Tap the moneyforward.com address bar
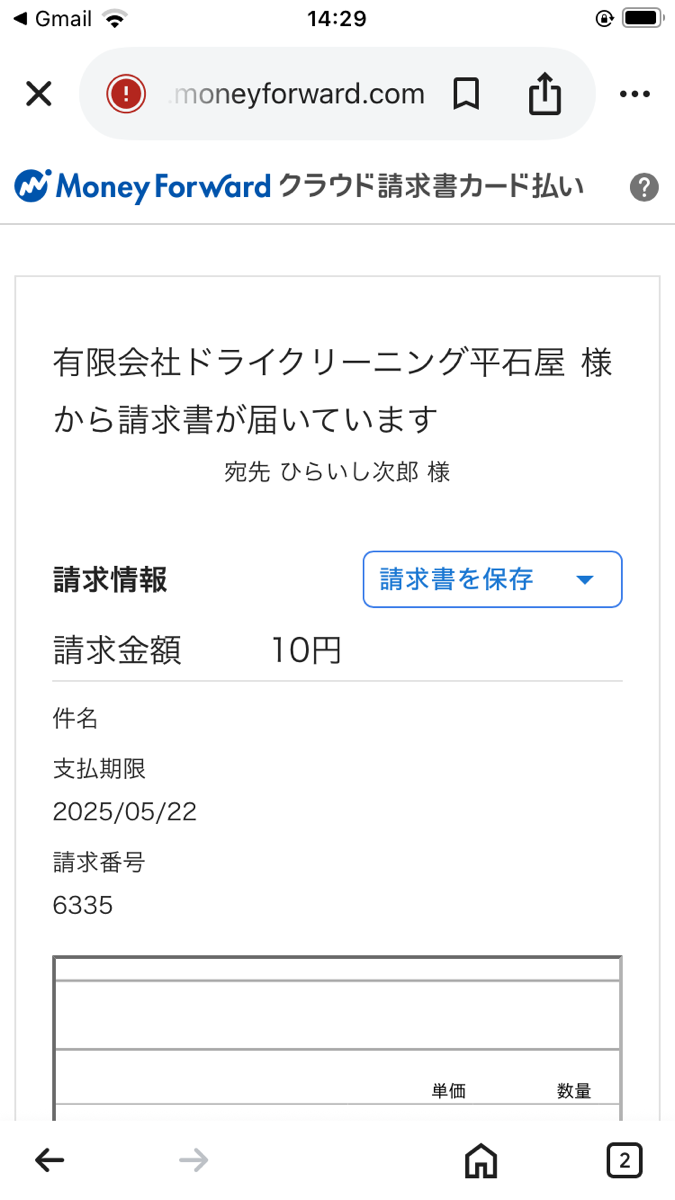The image size is (675, 1200). [298, 94]
